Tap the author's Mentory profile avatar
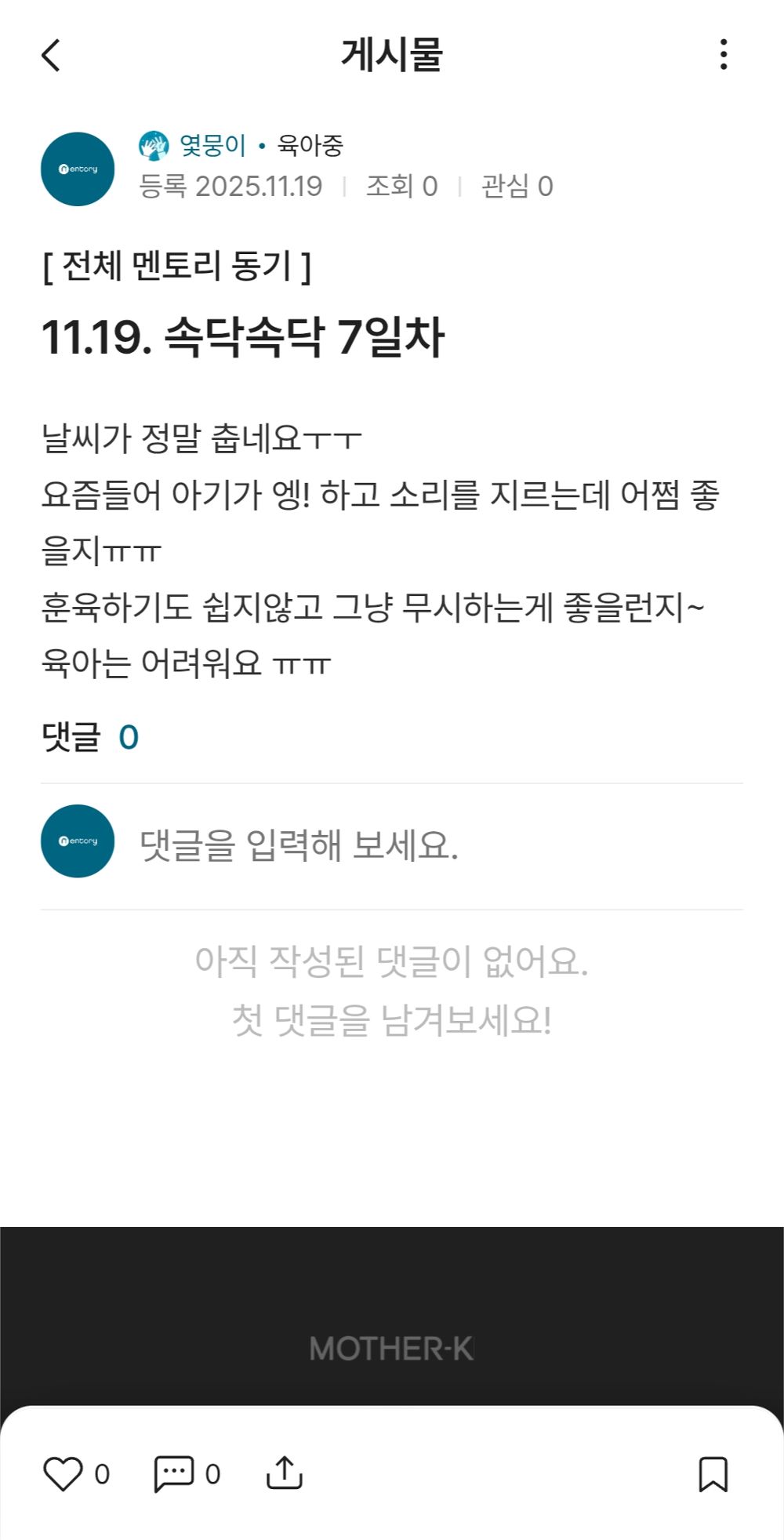The image size is (784, 1540). 78,169
